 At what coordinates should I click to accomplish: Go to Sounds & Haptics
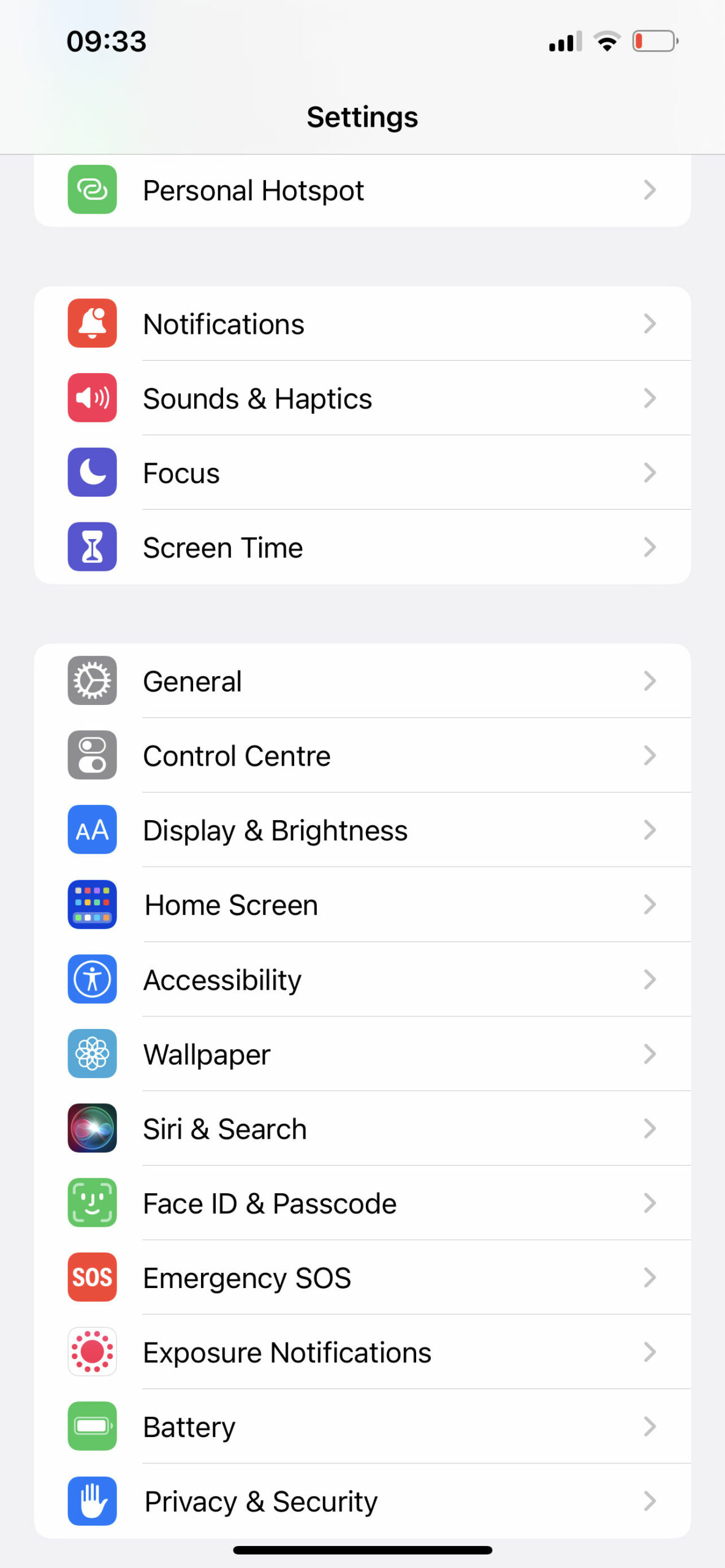tap(362, 398)
